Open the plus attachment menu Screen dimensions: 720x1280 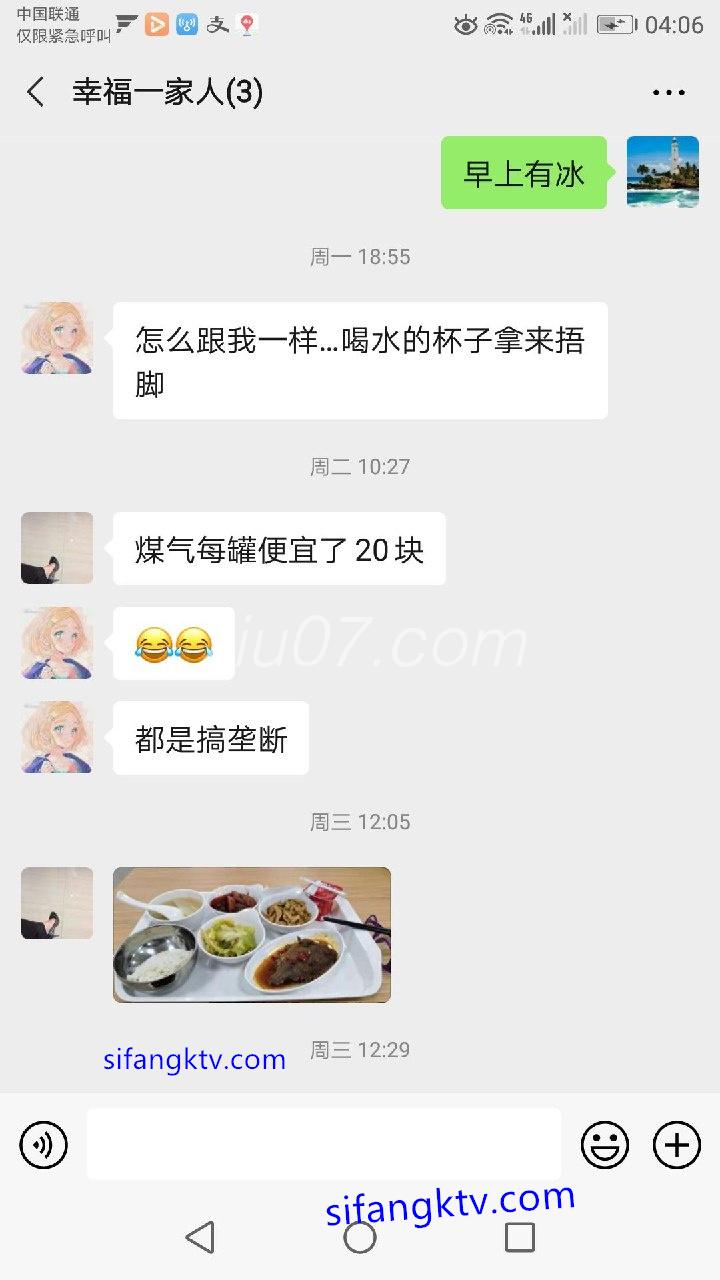(x=677, y=1144)
